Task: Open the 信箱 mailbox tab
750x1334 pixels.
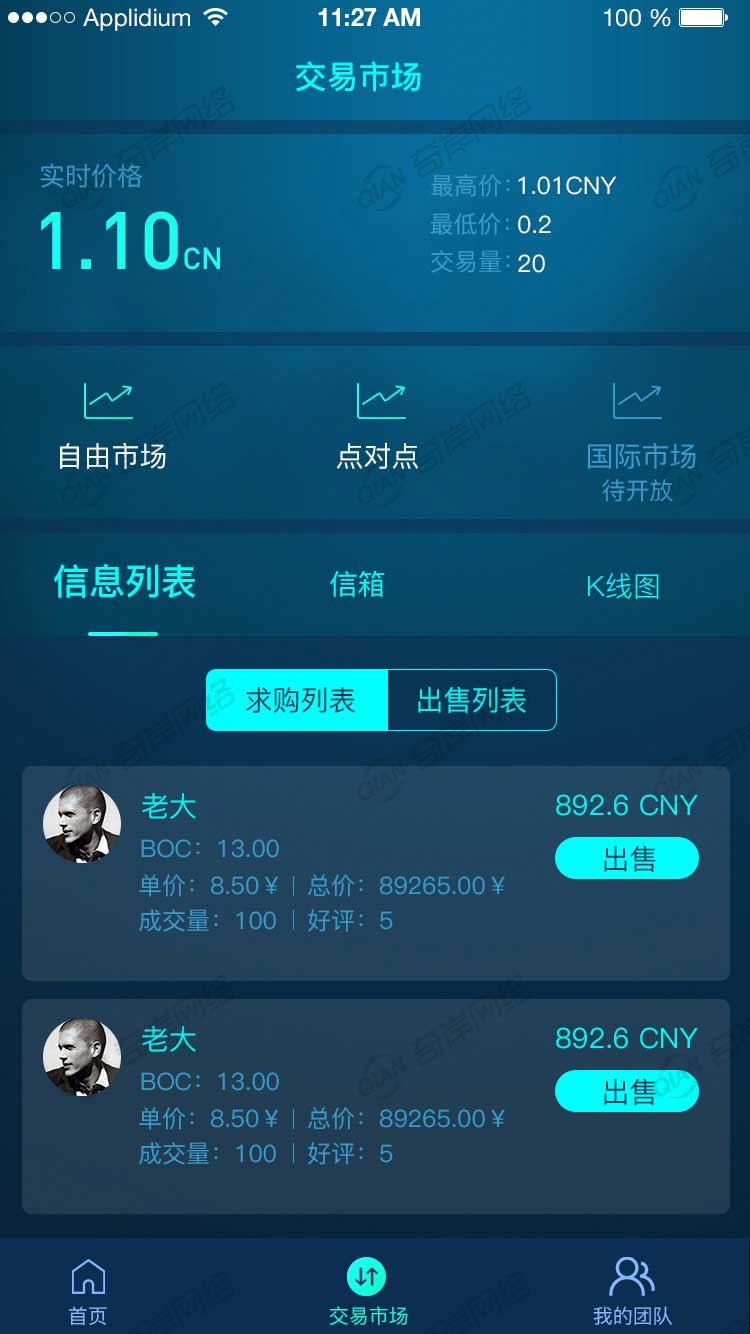Action: pyautogui.click(x=357, y=585)
